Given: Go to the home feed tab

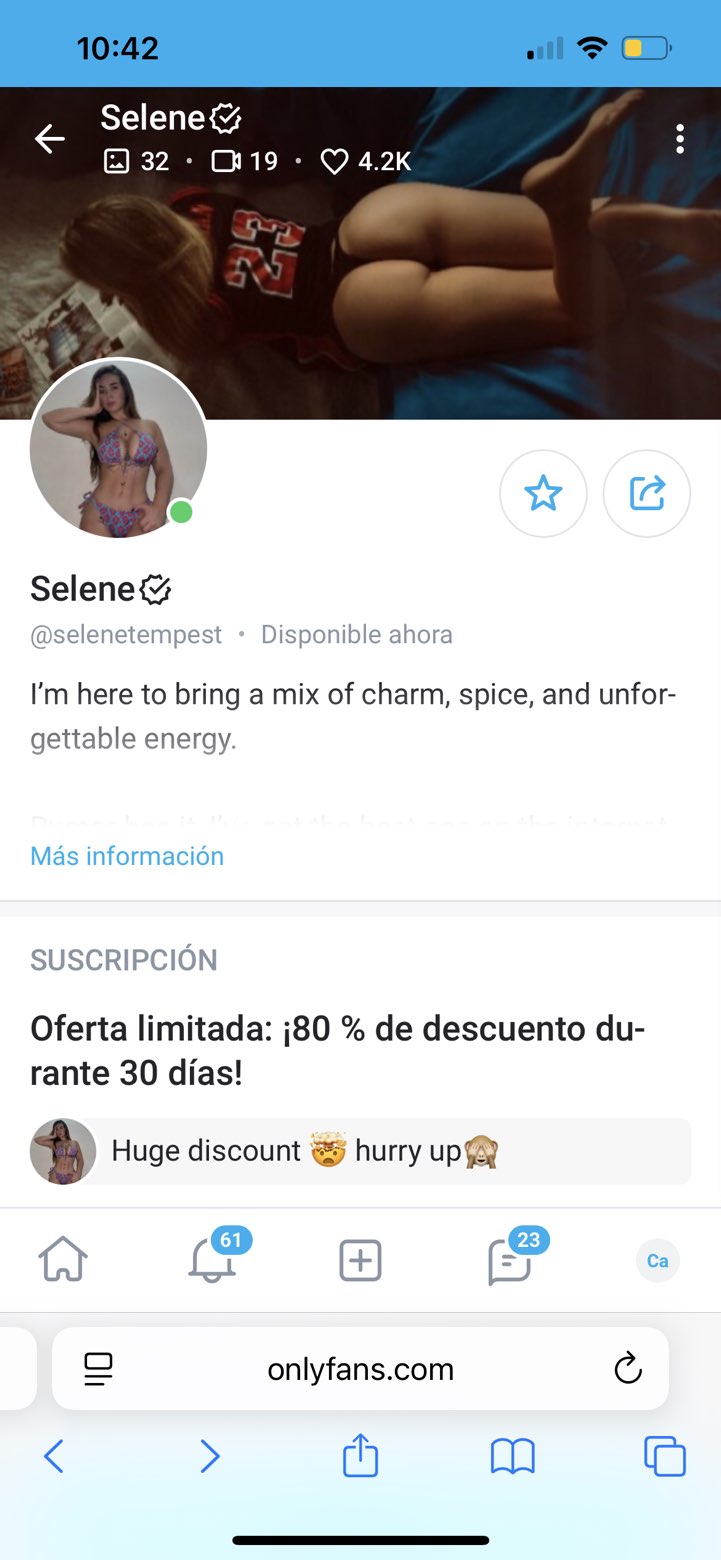Looking at the screenshot, I should [63, 1260].
